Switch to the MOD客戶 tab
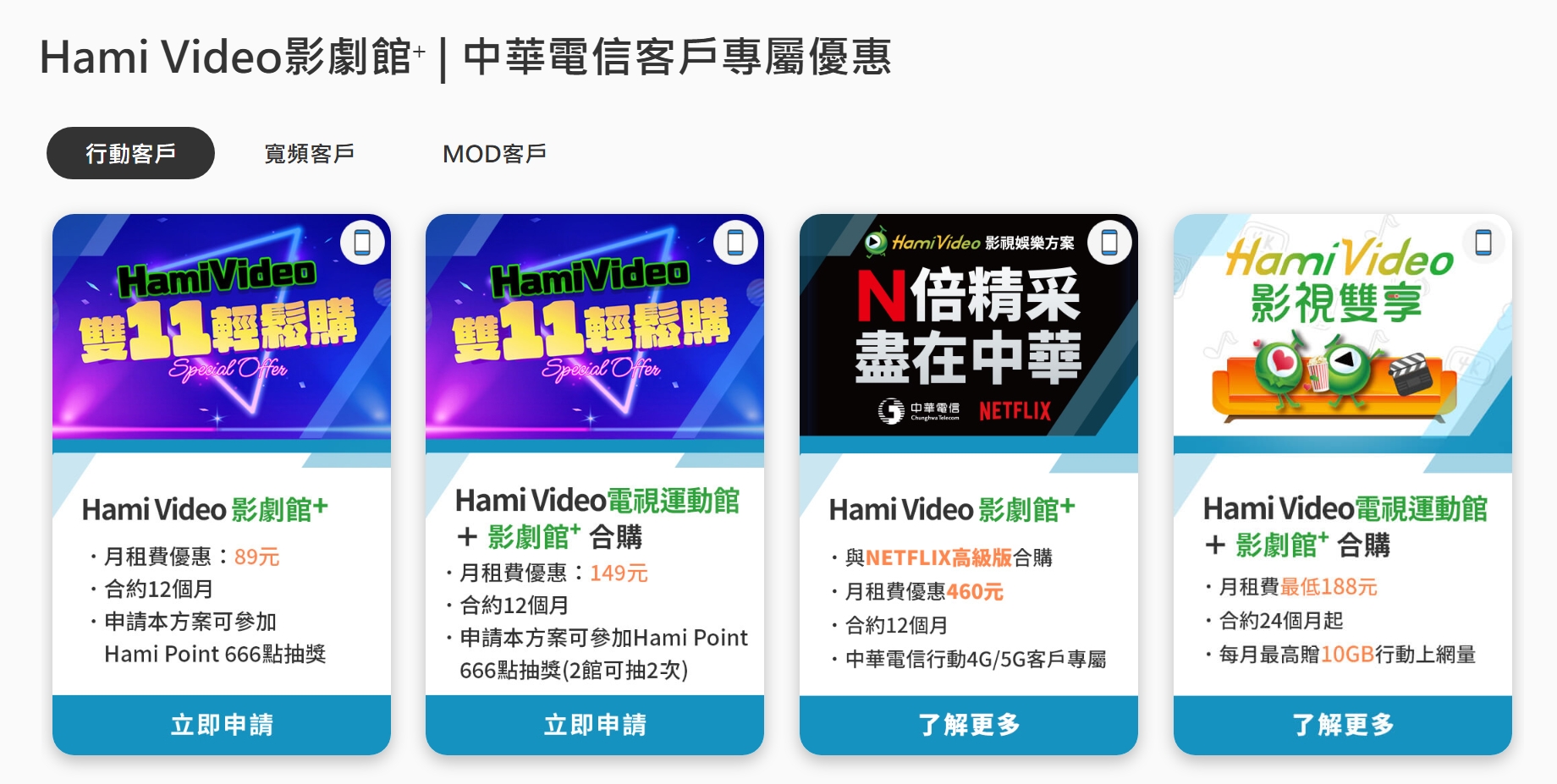Screen dimensions: 1557x784 [x=494, y=154]
